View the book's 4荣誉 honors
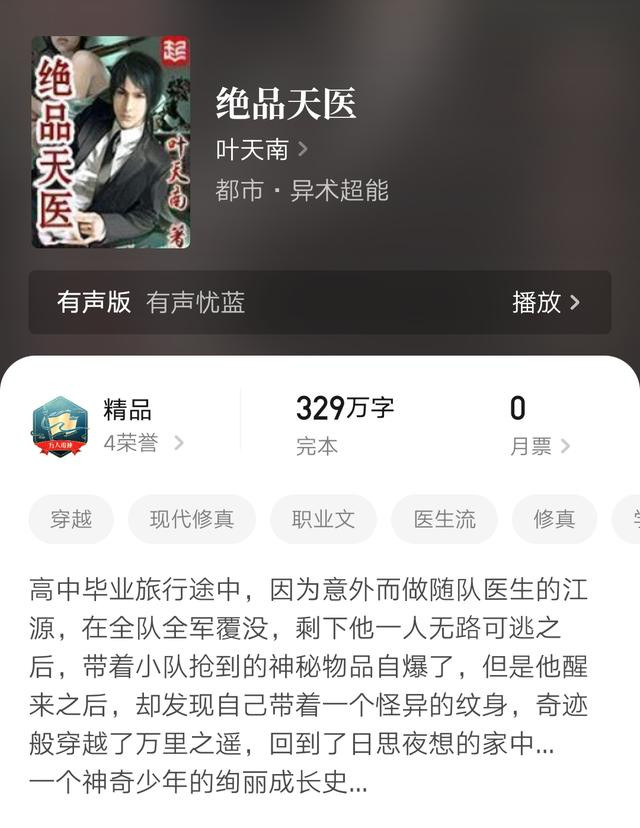This screenshot has height=828, width=640. (143, 443)
